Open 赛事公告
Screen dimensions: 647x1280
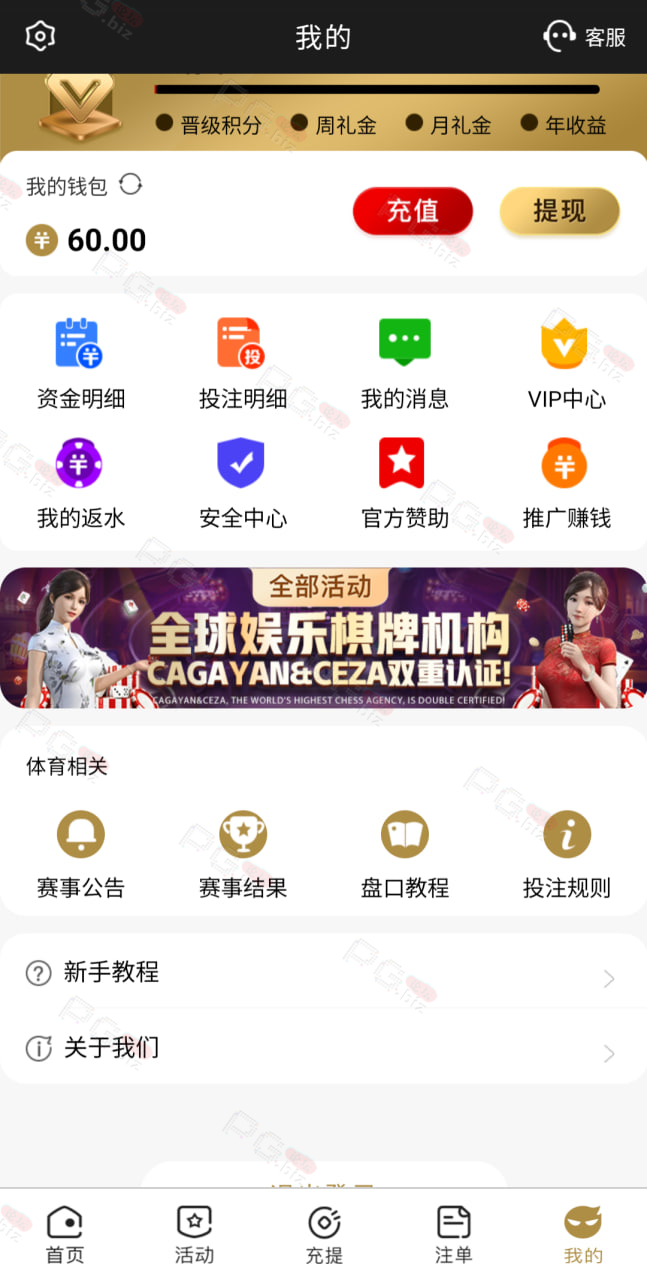(x=81, y=854)
